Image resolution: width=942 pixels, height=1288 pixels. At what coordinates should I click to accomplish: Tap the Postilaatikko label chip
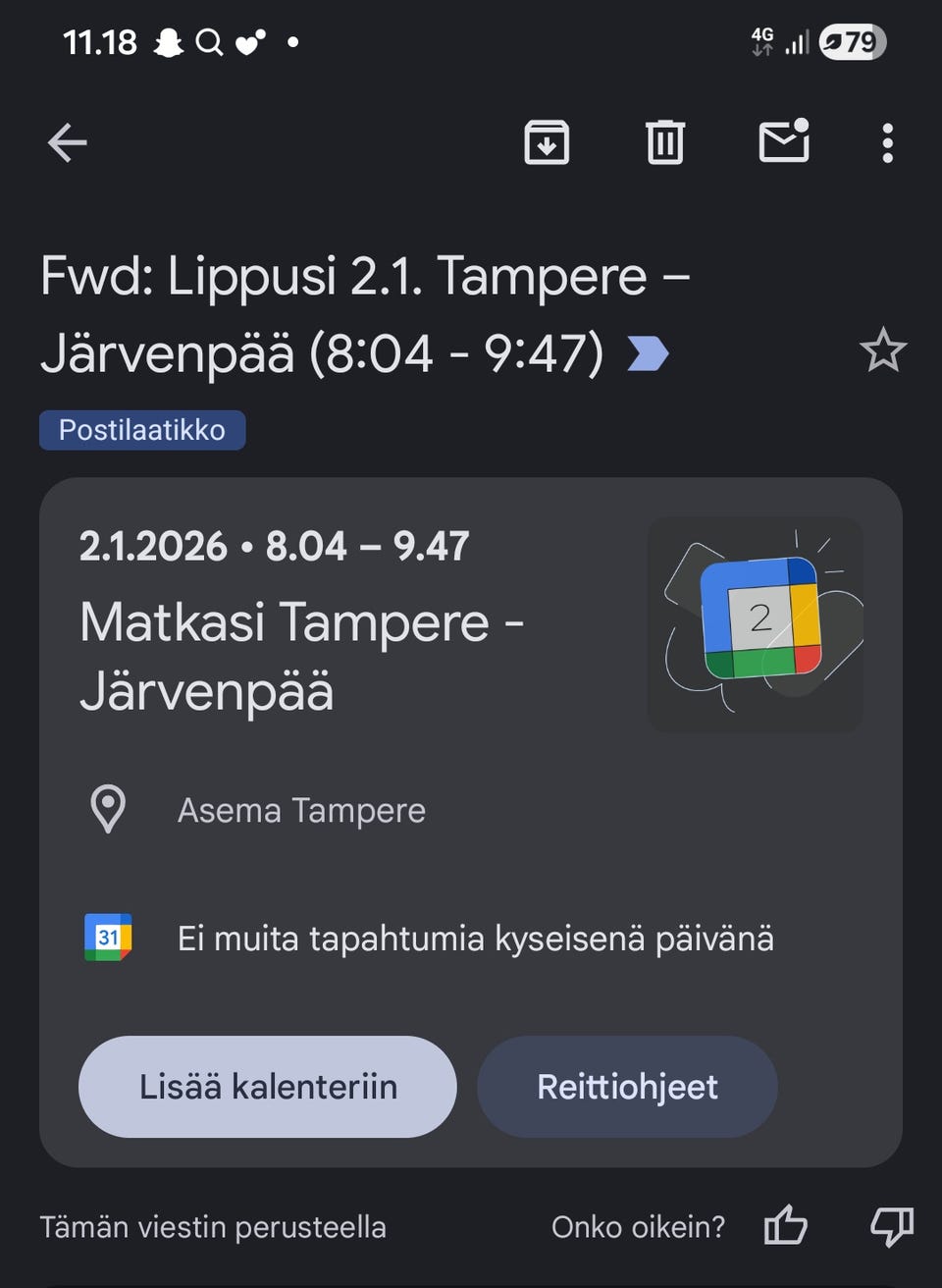click(142, 430)
